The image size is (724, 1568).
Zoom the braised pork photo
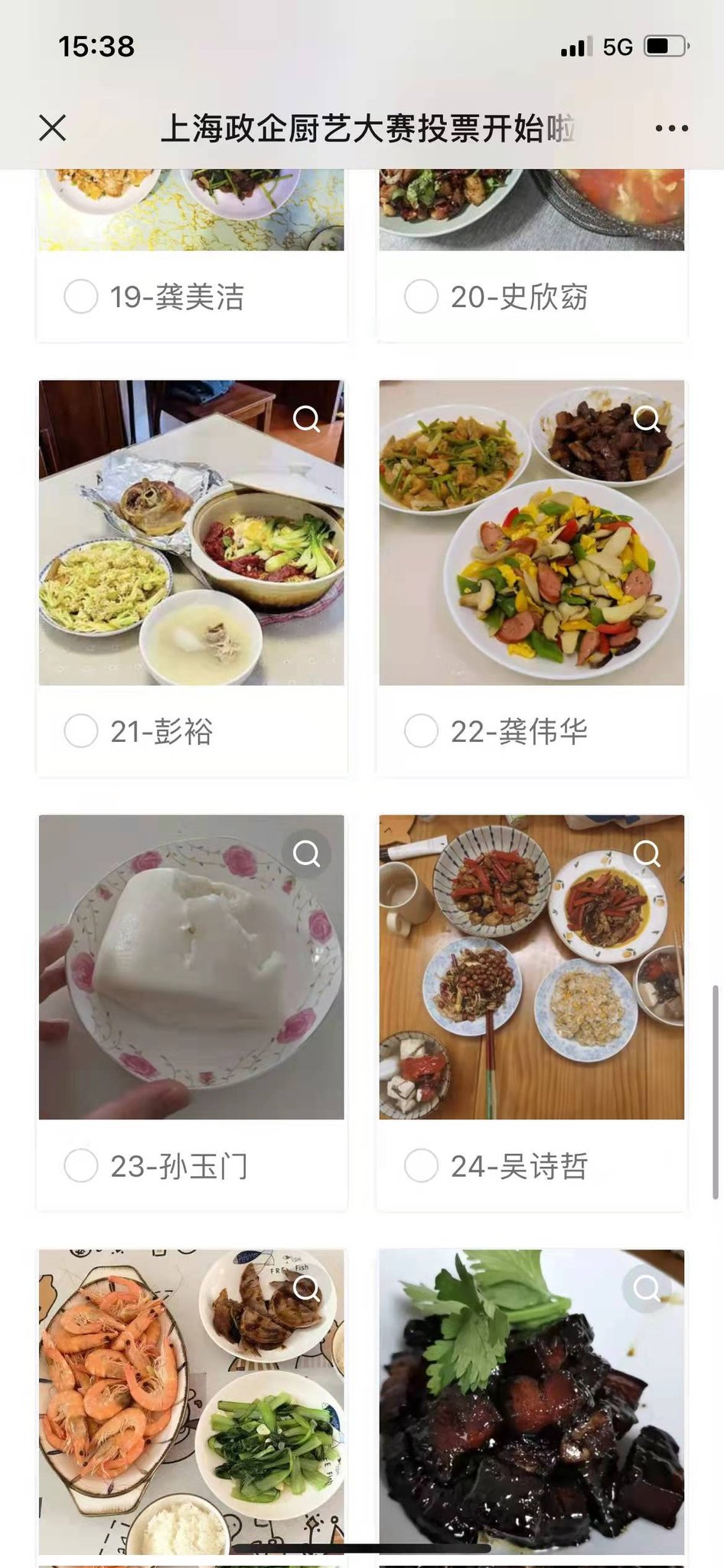(647, 1289)
